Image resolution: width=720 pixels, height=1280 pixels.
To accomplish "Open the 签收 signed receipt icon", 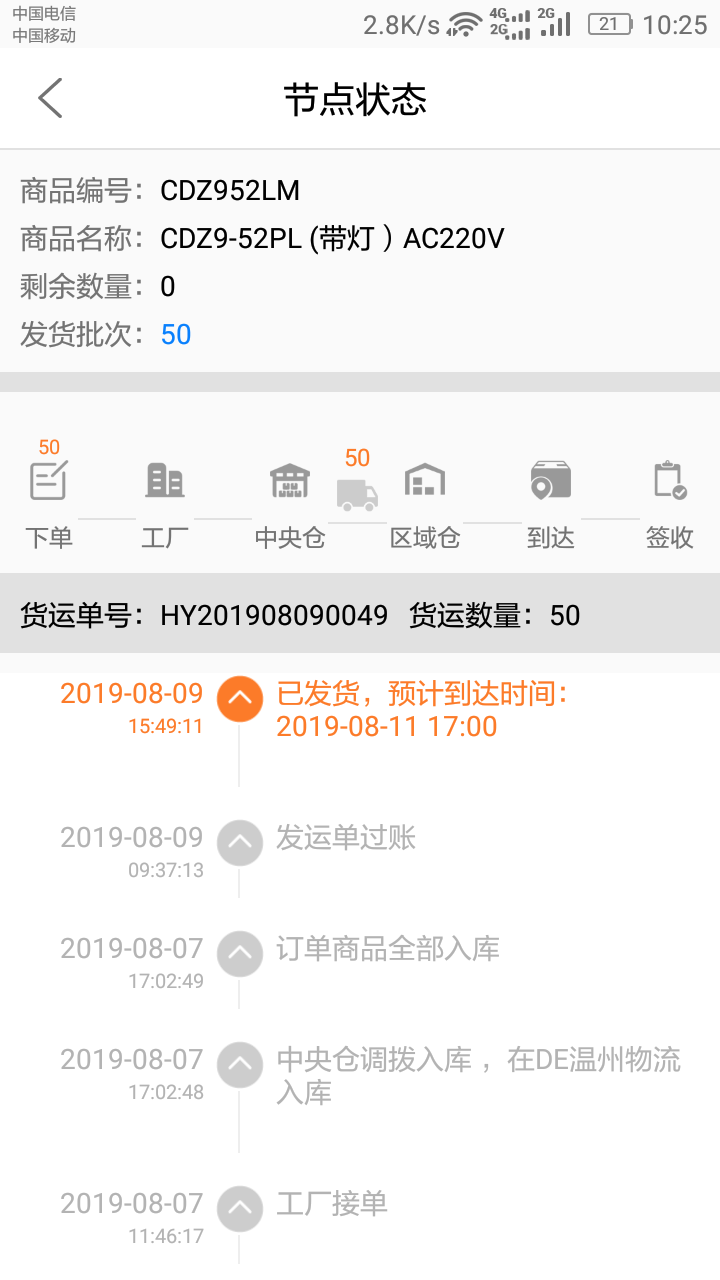I will pyautogui.click(x=668, y=480).
